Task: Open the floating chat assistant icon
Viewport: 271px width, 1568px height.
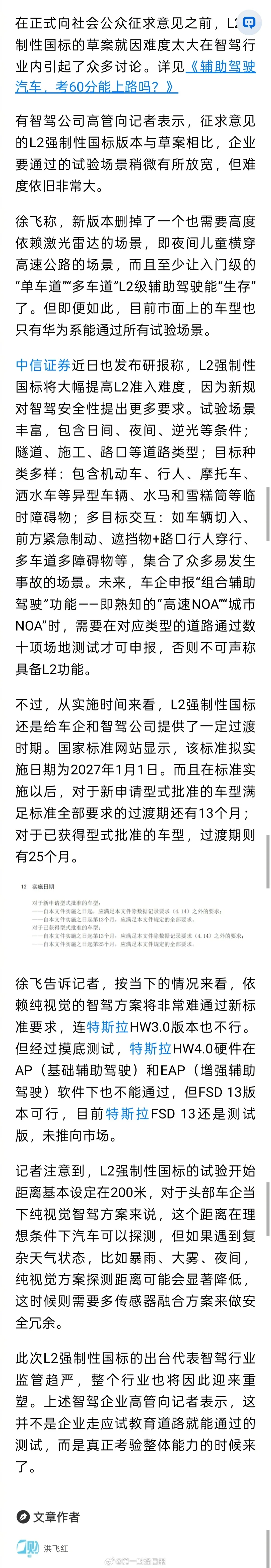Action: (x=249, y=23)
